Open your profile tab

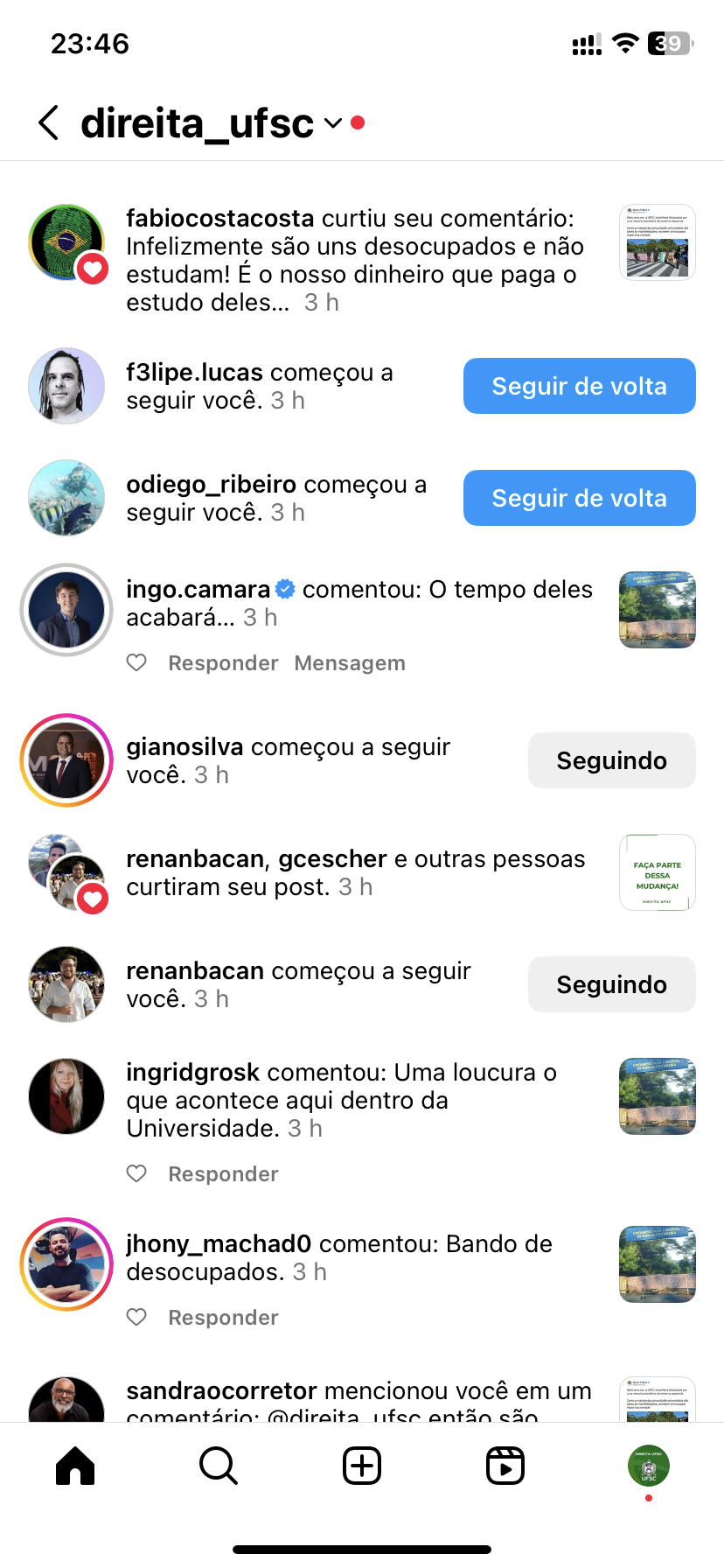coord(649,1466)
